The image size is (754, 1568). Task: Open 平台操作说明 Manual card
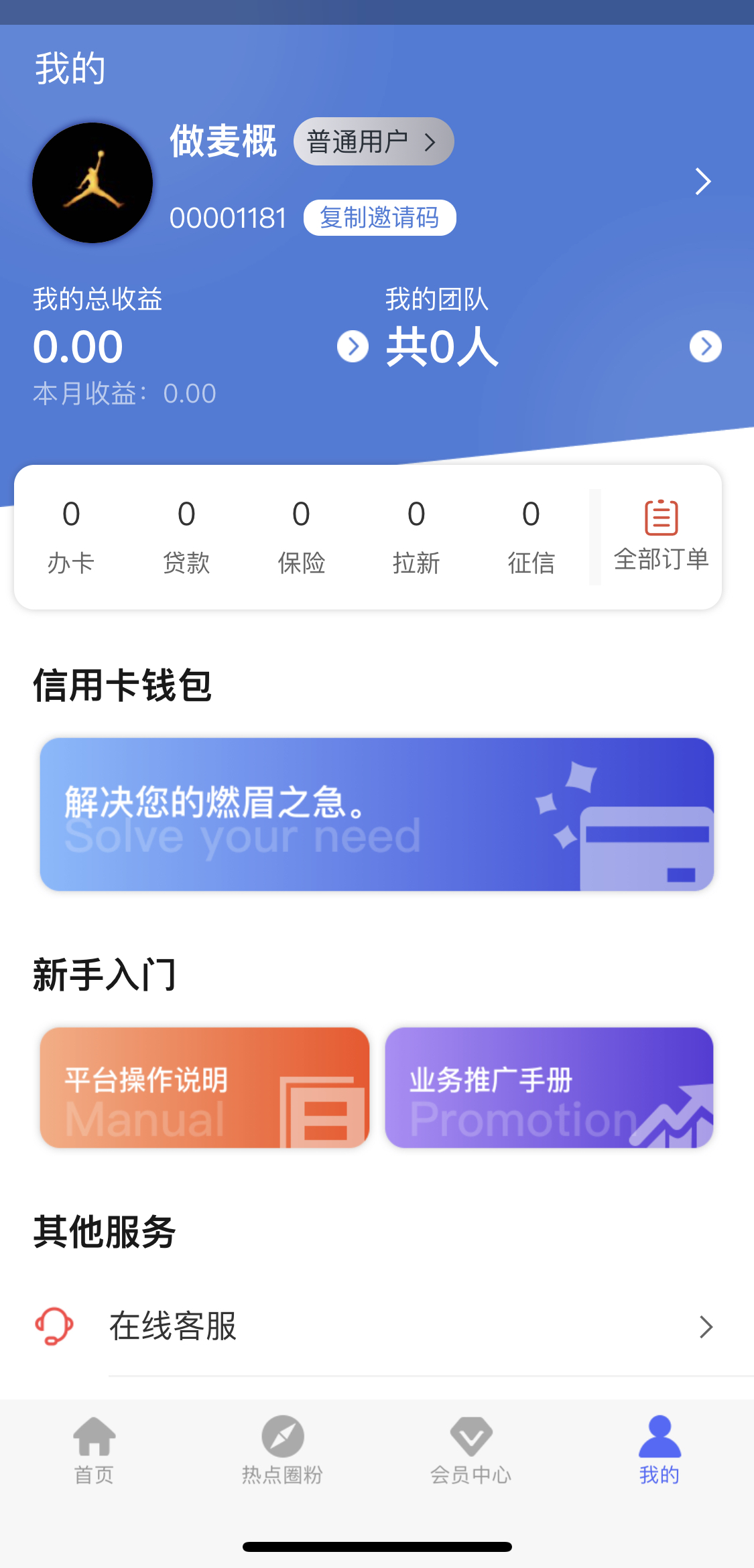(204, 1088)
